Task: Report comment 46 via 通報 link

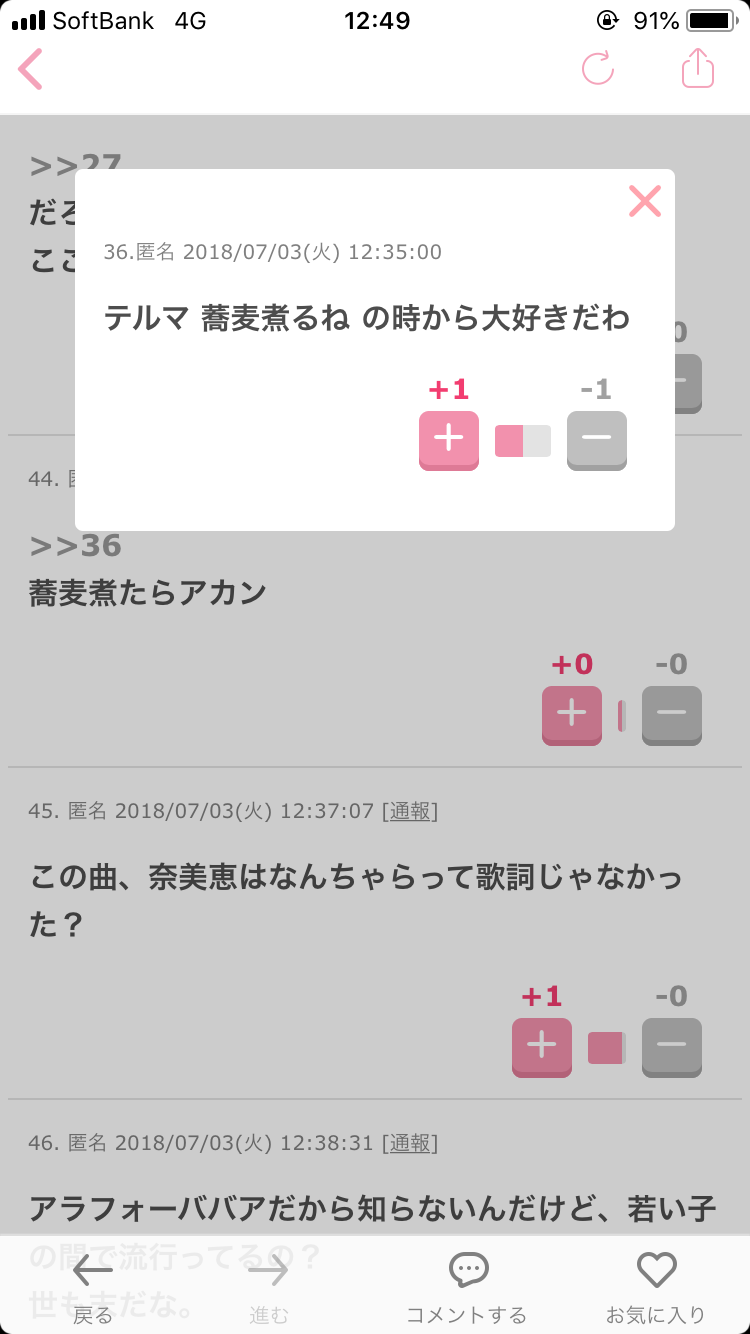Action: tap(410, 1142)
